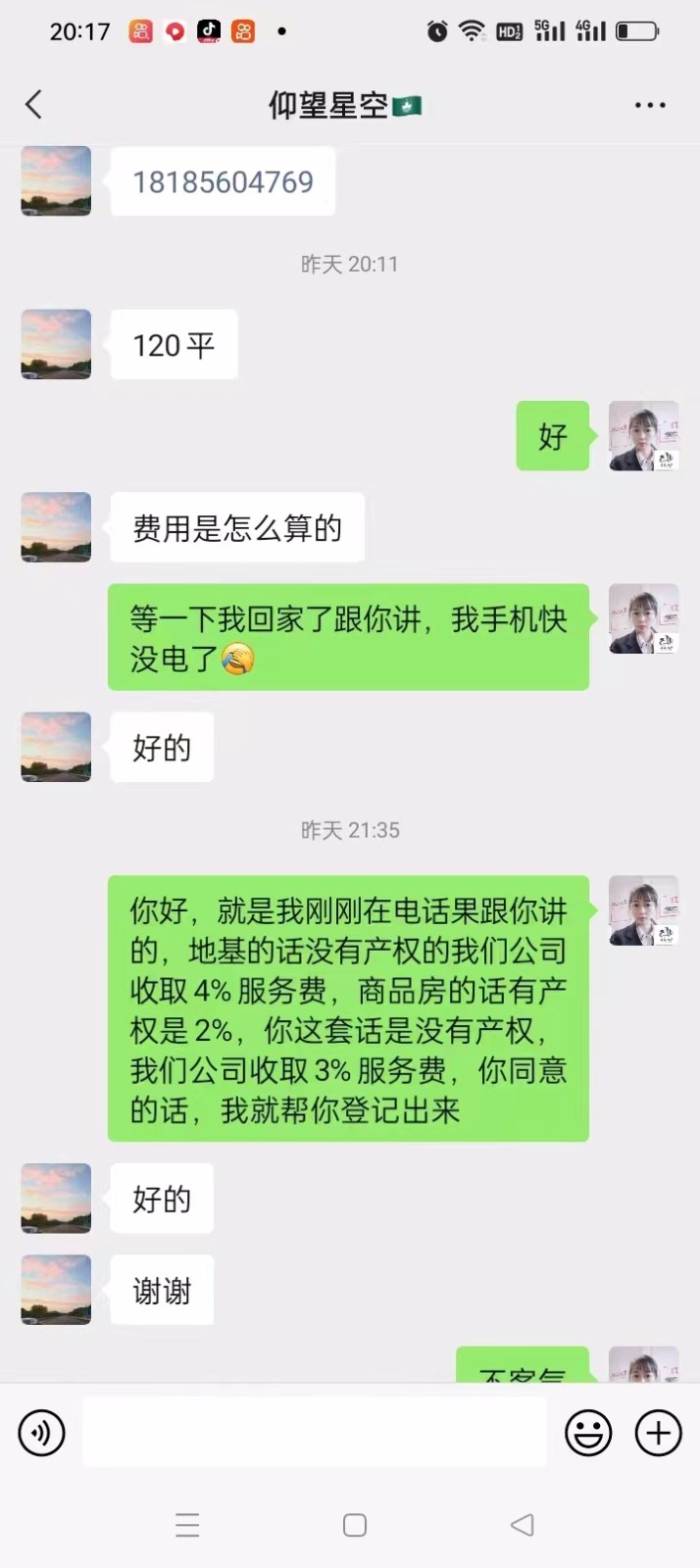The width and height of the screenshot is (700, 1568).
Task: Open my avatar beside the '好' message
Action: coord(643,436)
